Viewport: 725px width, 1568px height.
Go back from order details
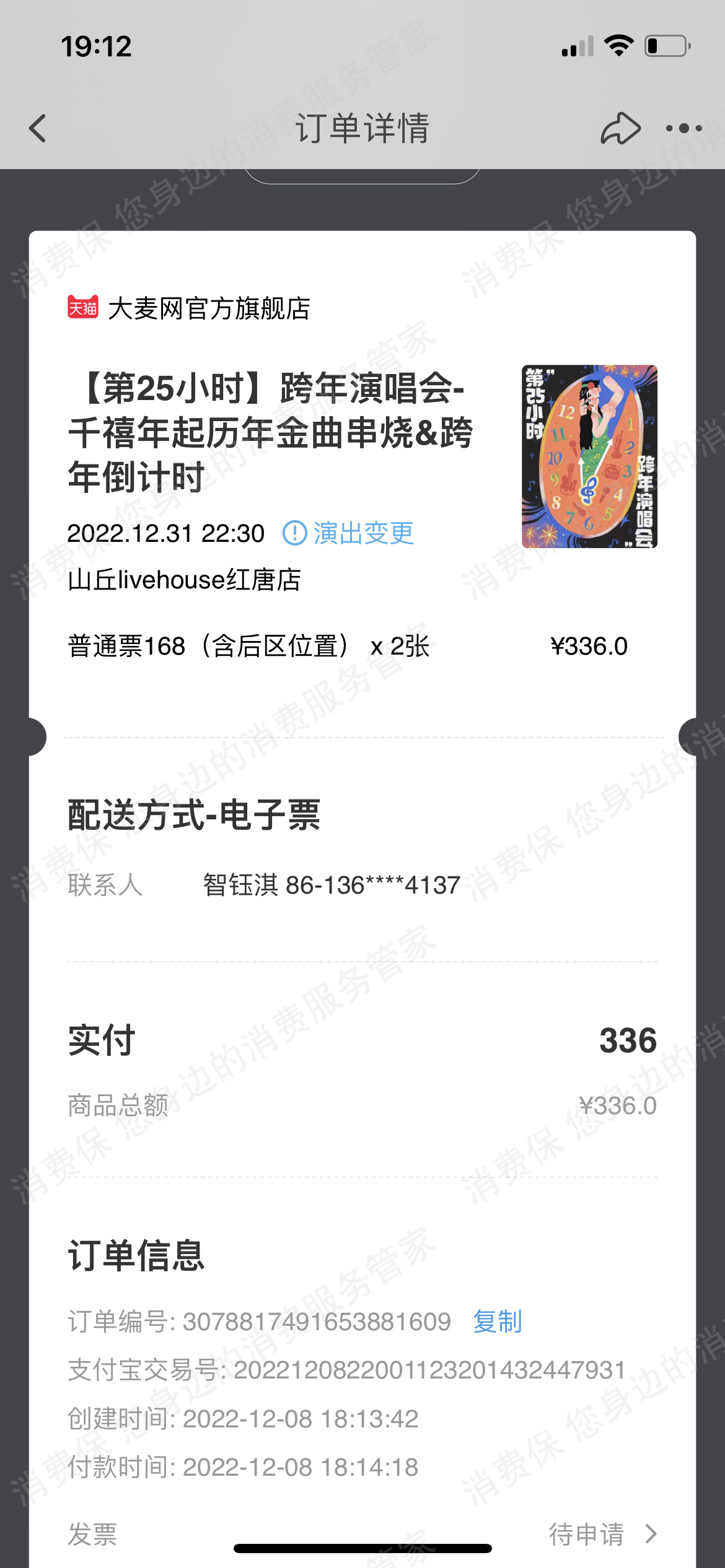click(x=38, y=129)
